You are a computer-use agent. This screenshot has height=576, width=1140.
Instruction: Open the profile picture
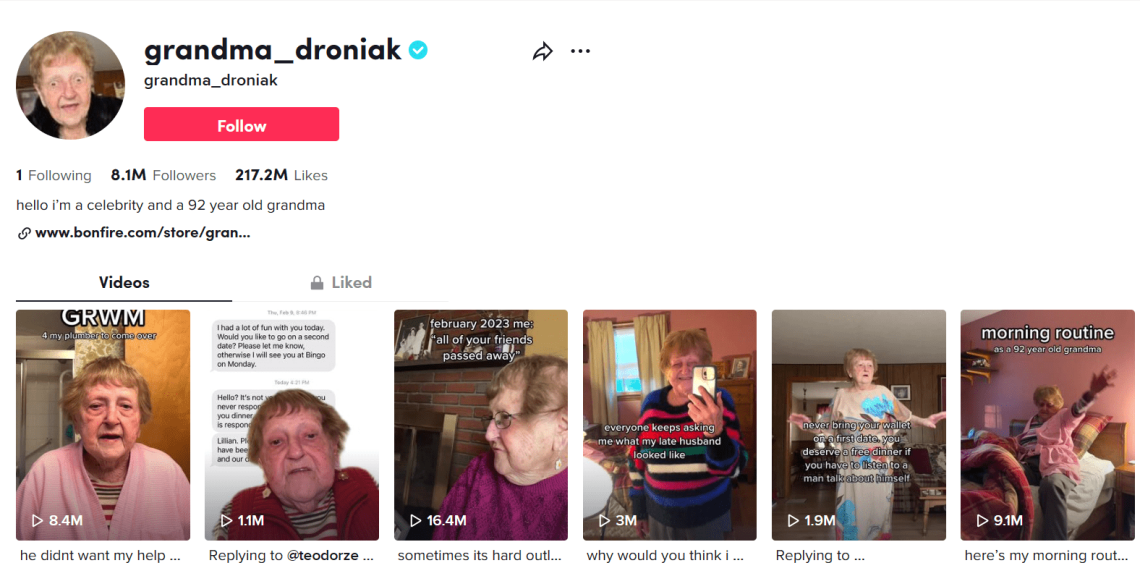coord(70,85)
